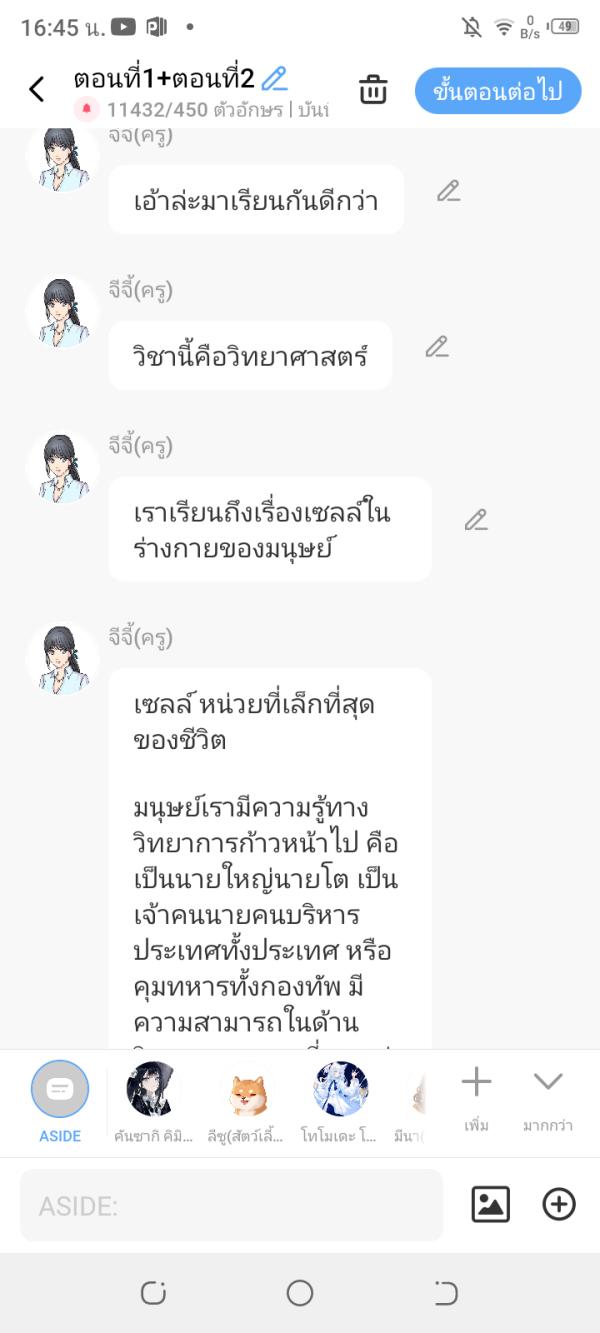This screenshot has width=600, height=1333.
Task: Expand the มากกว่า character options
Action: [547, 1093]
